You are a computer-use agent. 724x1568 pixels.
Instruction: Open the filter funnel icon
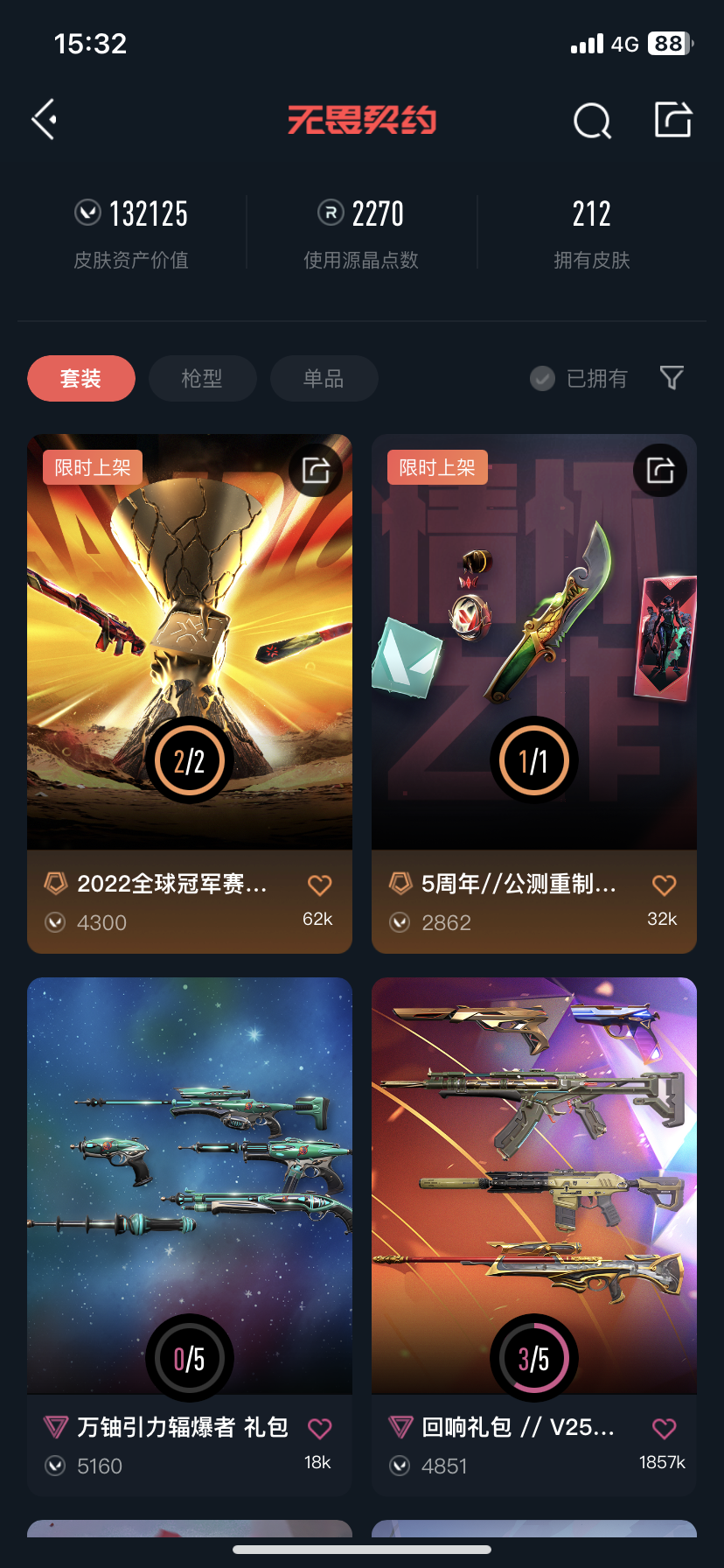[672, 378]
